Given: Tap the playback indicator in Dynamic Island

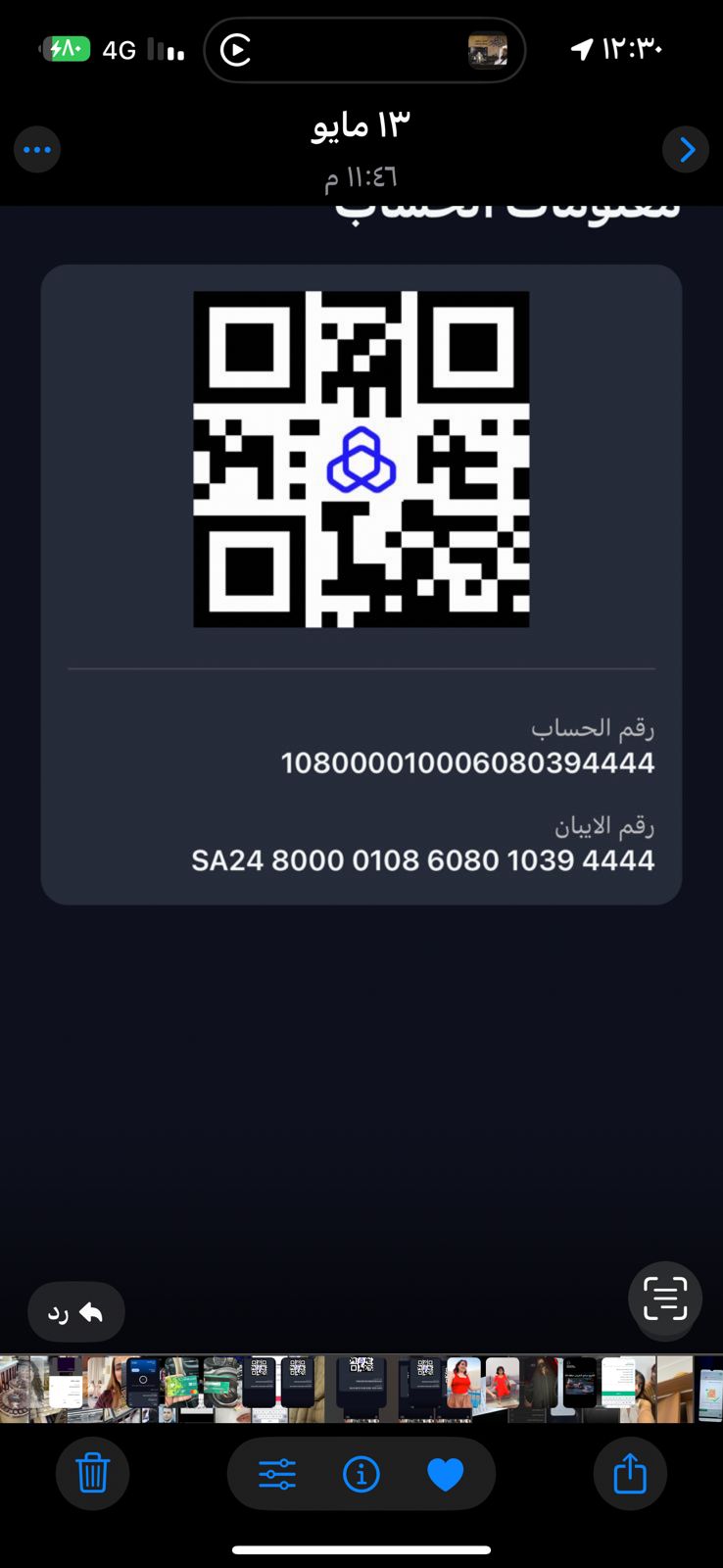Looking at the screenshot, I should tap(236, 50).
